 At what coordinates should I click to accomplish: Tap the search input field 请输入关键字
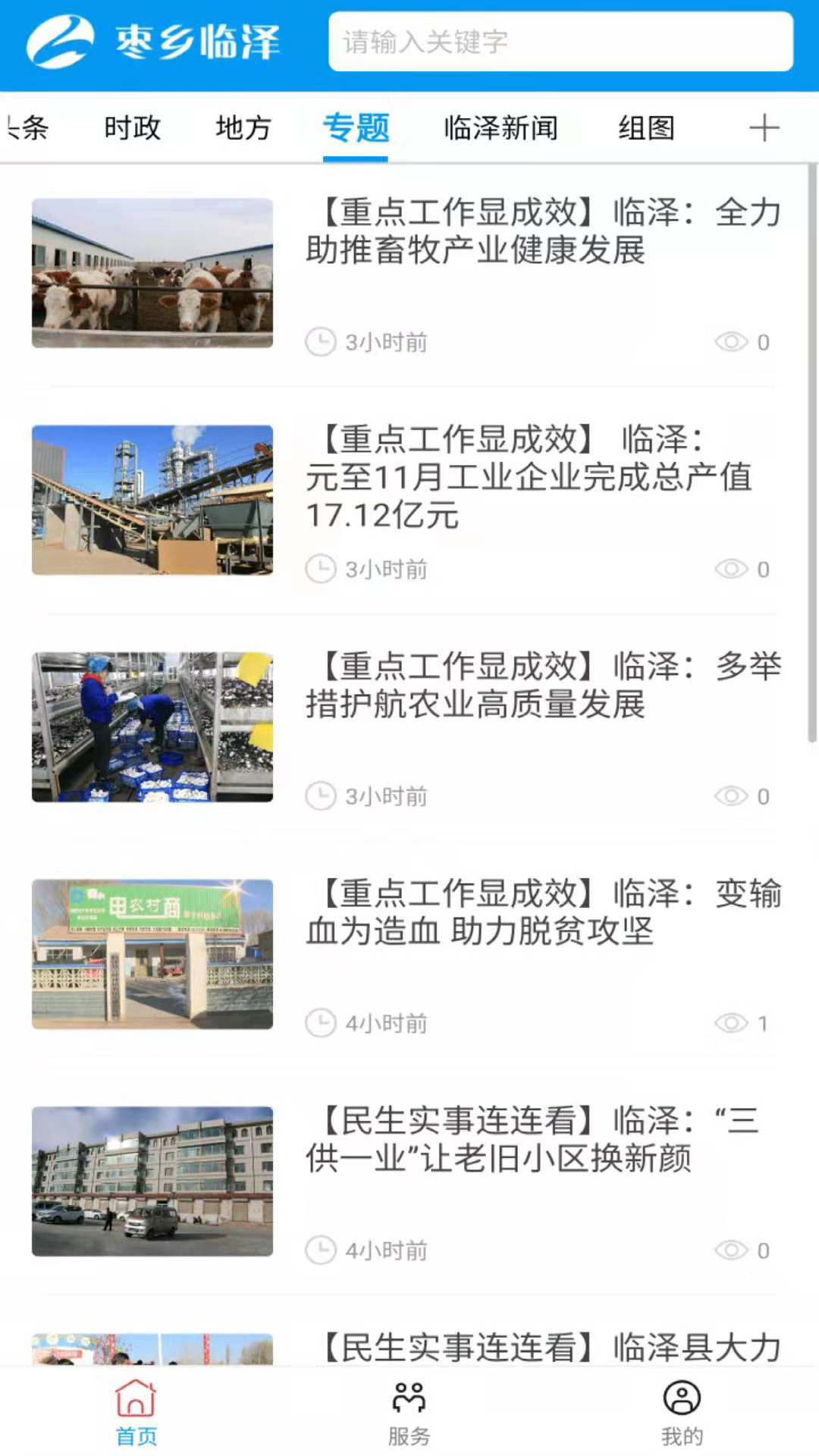tap(561, 42)
